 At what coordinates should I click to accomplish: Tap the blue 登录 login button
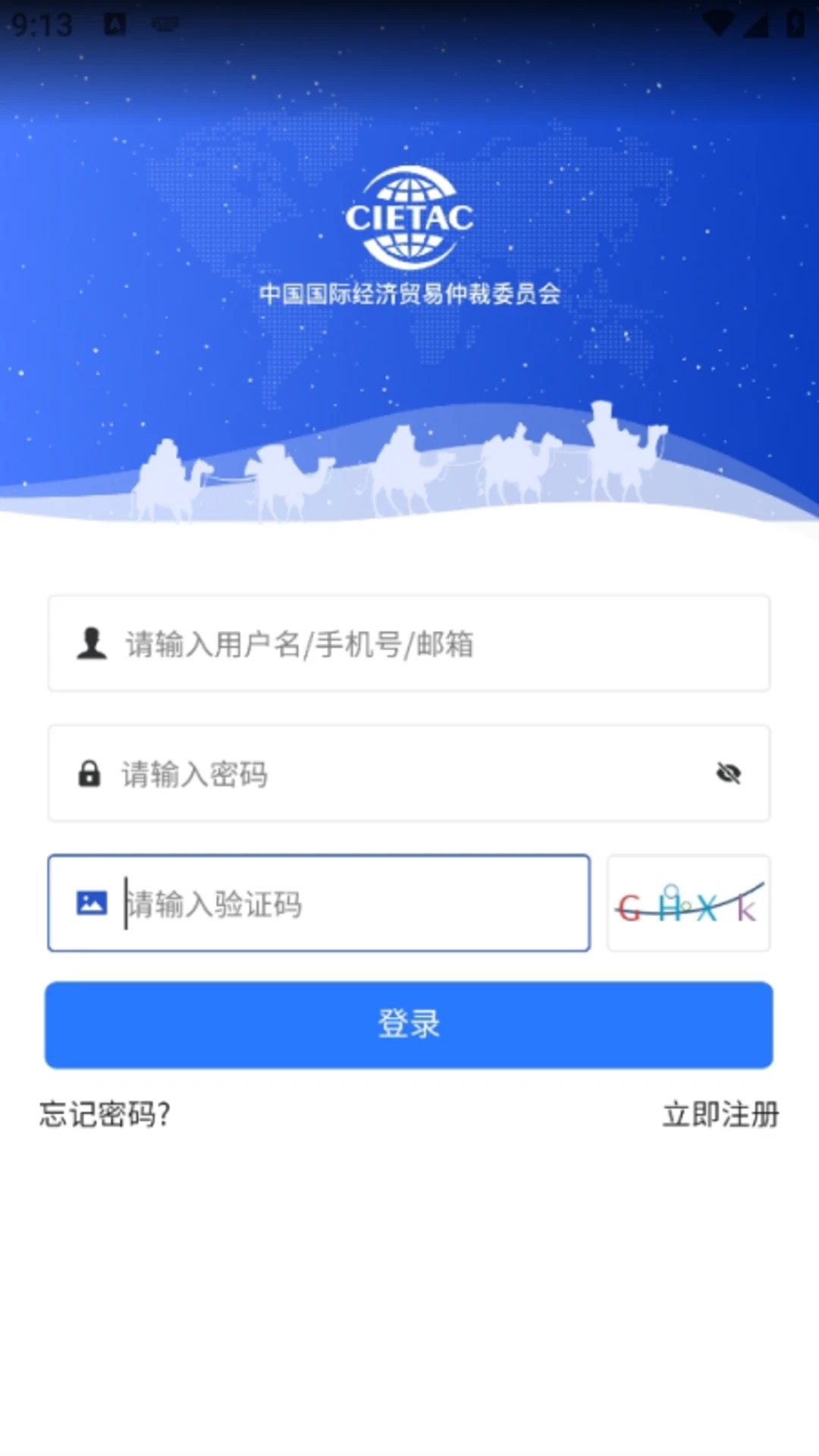click(x=409, y=1025)
